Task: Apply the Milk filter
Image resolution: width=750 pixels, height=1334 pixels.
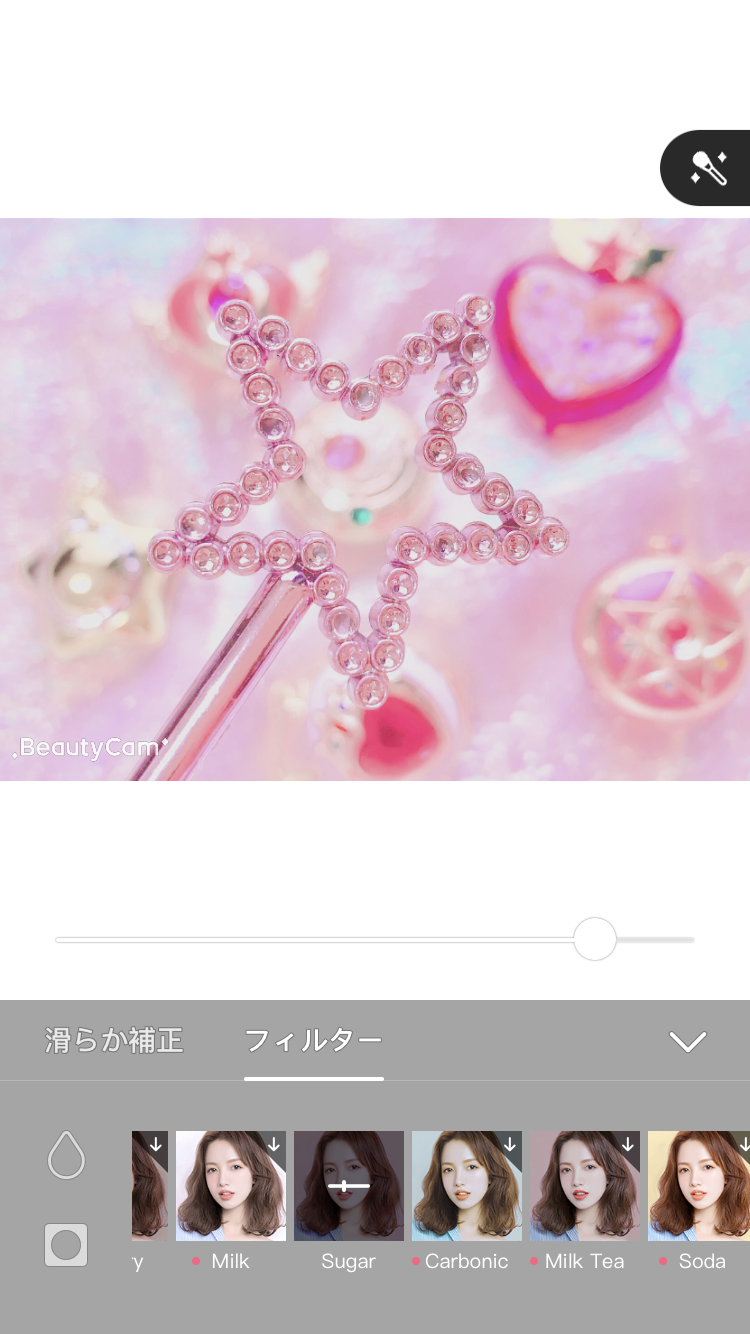Action: click(231, 1186)
